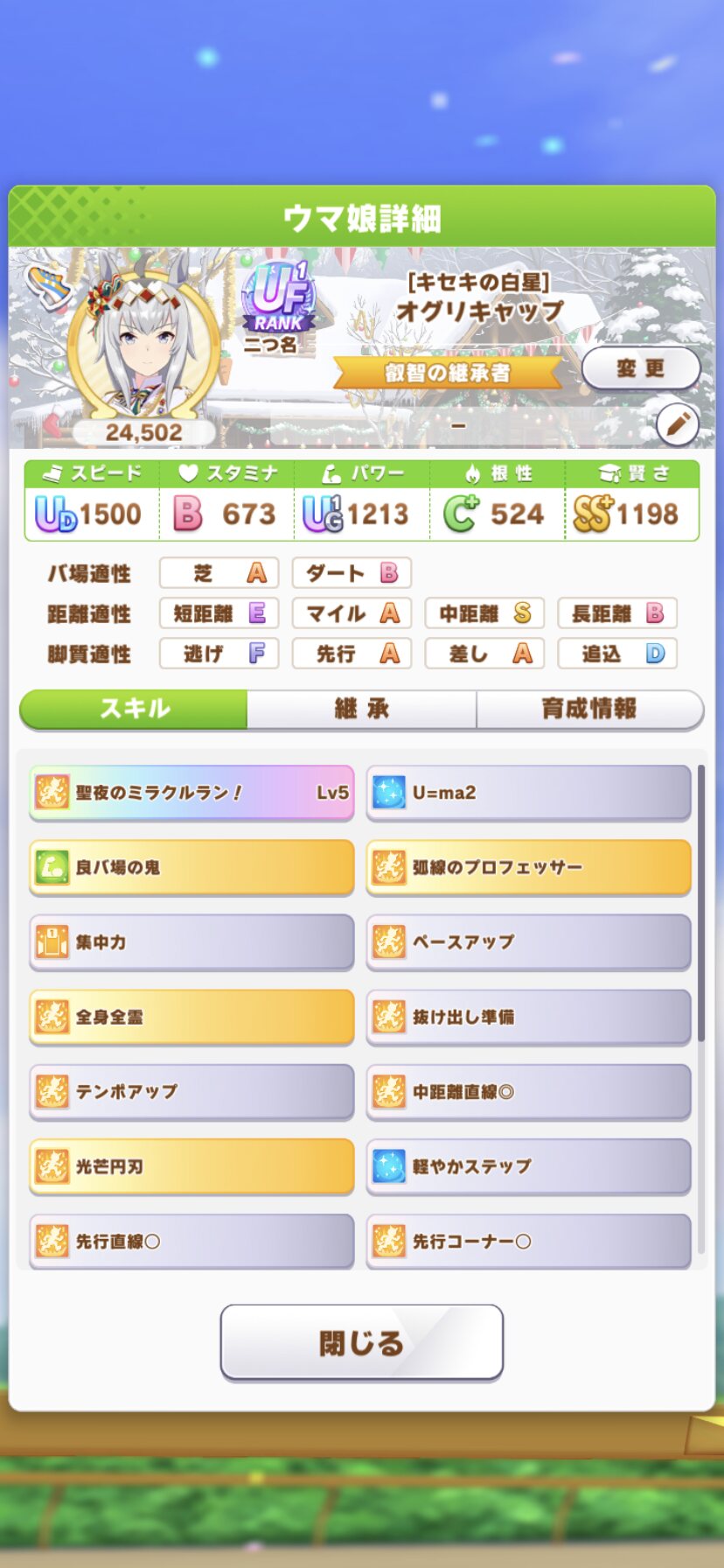Open the 良バ場の鬼 skill
The image size is (724, 1568).
(191, 867)
